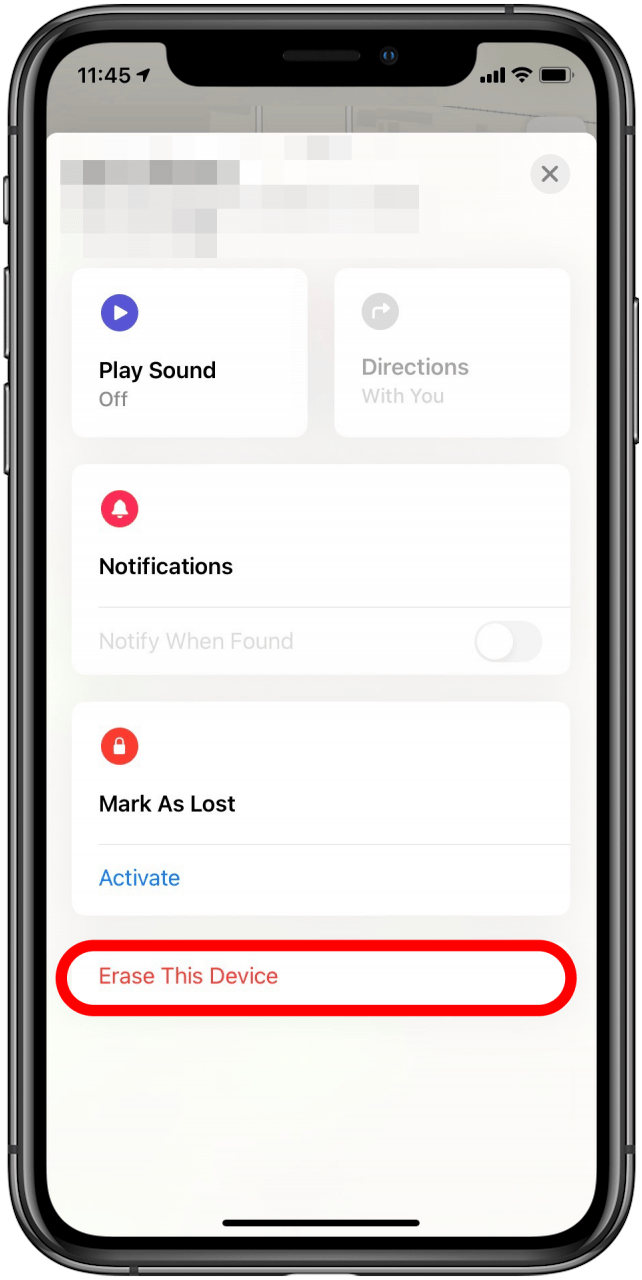Open Directions to the device
642x1280 pixels.
tap(452, 353)
